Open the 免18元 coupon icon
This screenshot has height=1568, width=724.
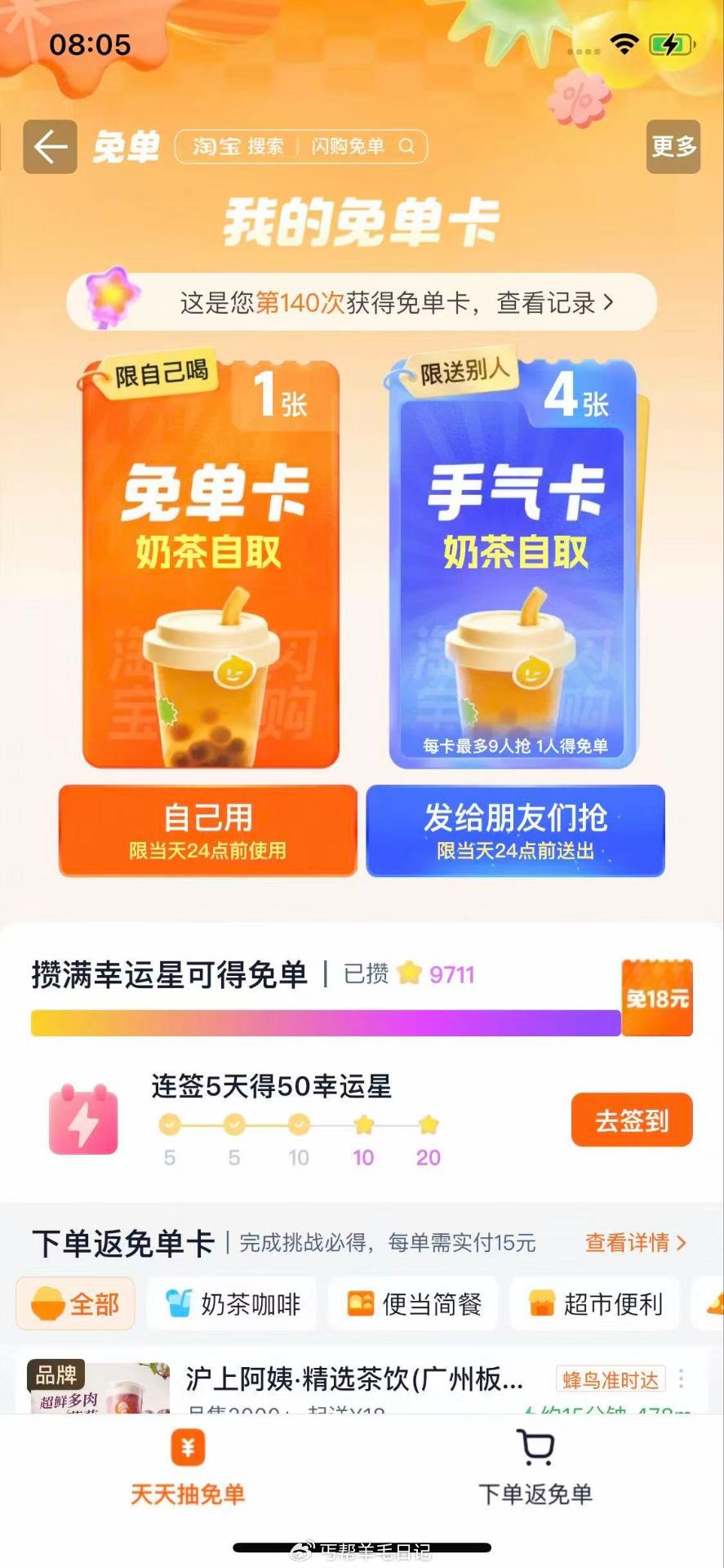[x=658, y=997]
